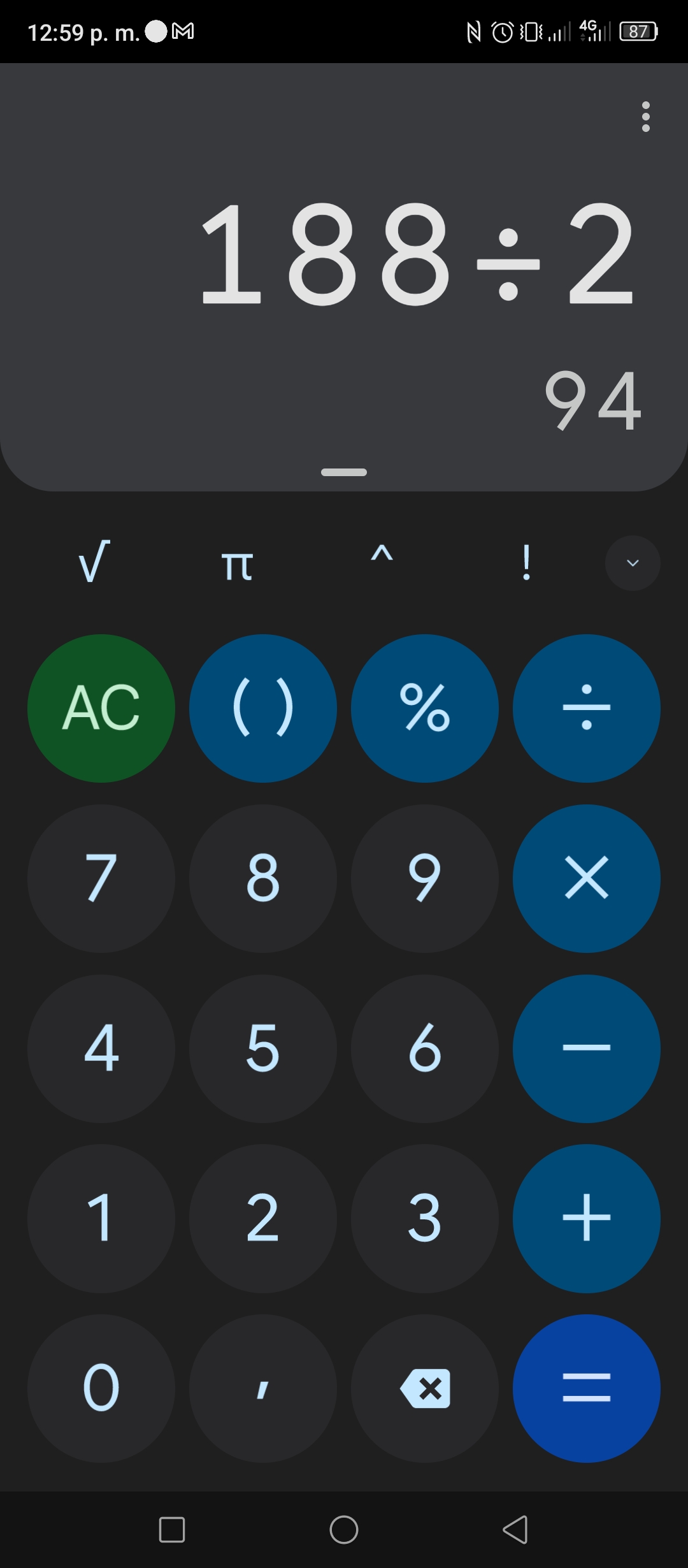Enter the decimal comma
The width and height of the screenshot is (688, 1568).
click(263, 1389)
